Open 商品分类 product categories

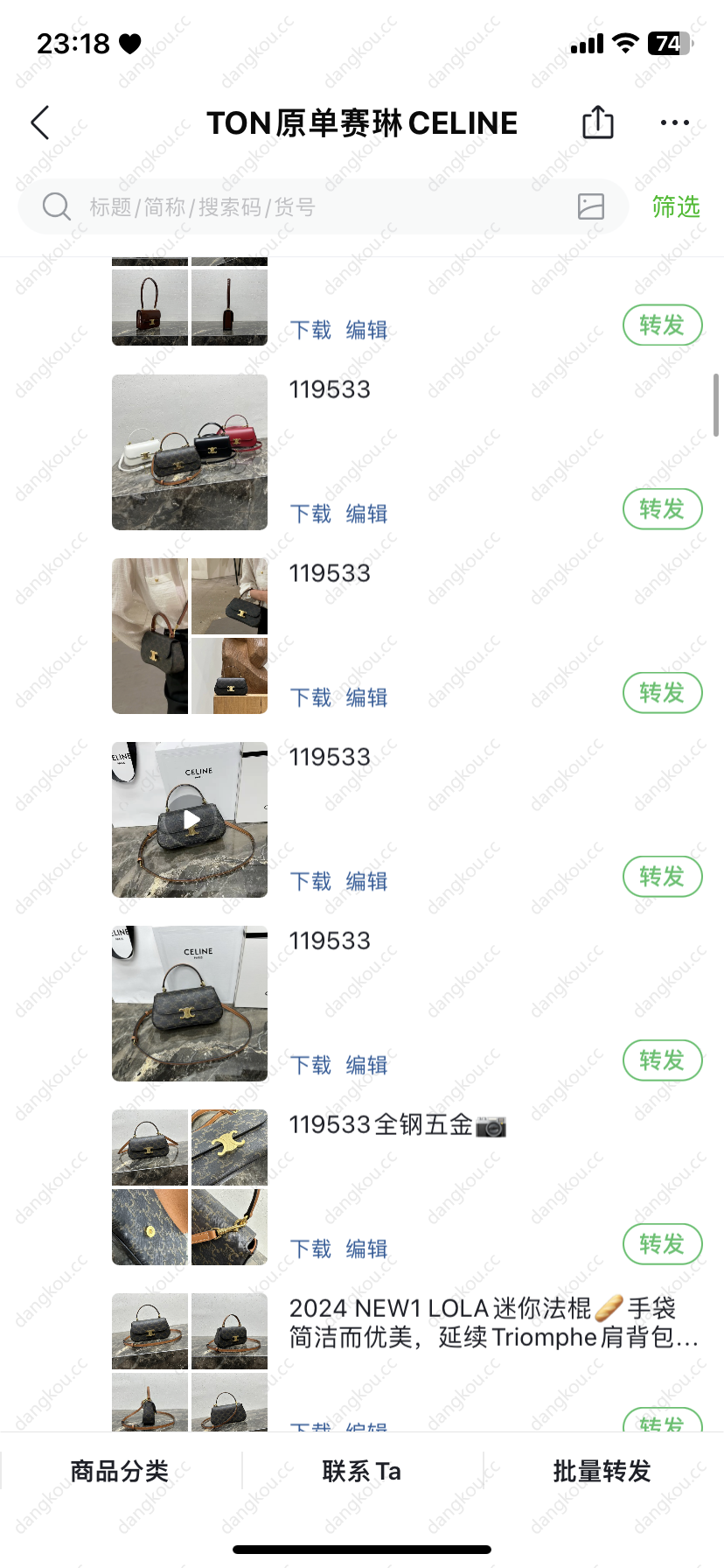tap(120, 1471)
